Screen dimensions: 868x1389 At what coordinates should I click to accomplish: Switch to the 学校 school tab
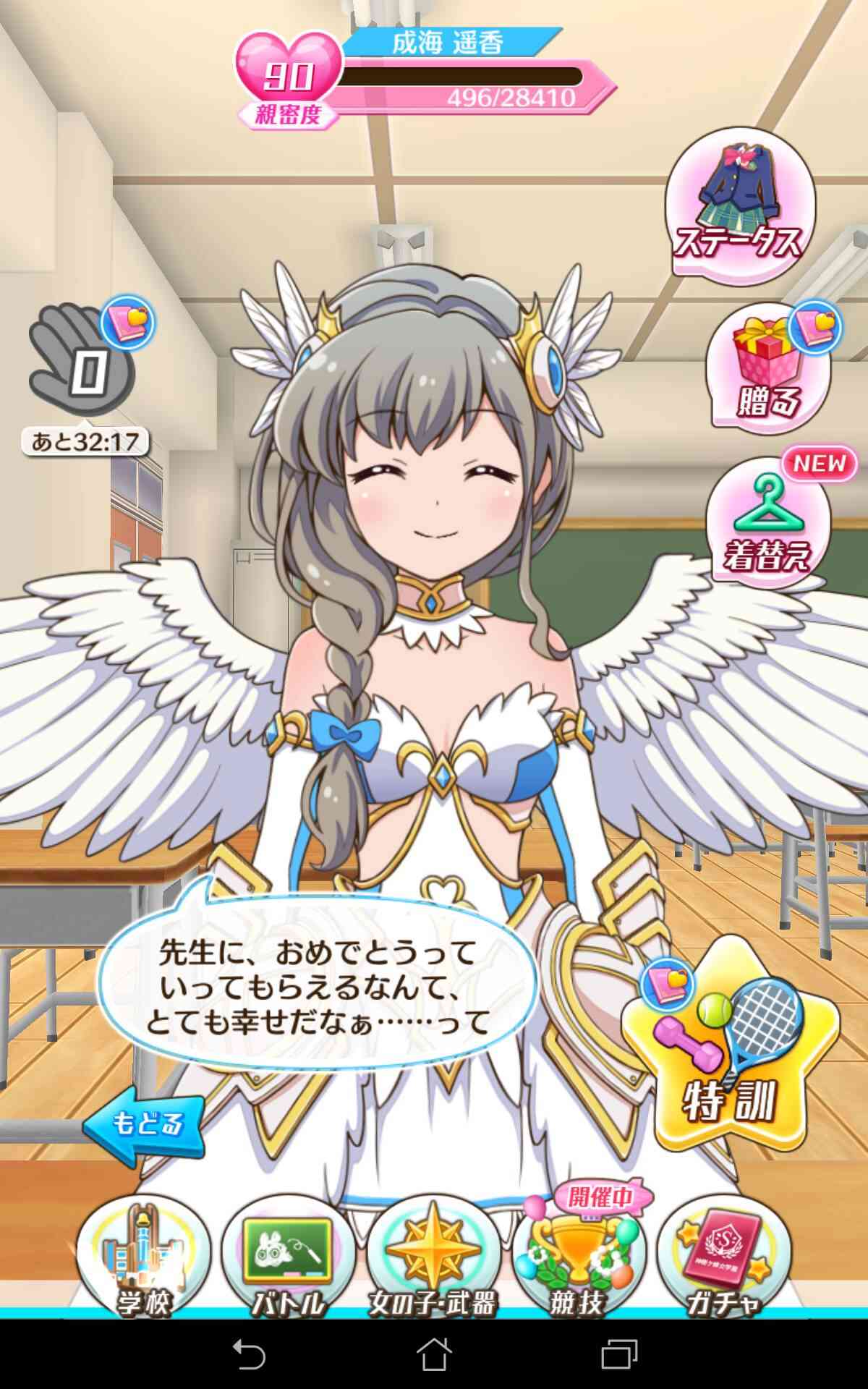(143, 1257)
